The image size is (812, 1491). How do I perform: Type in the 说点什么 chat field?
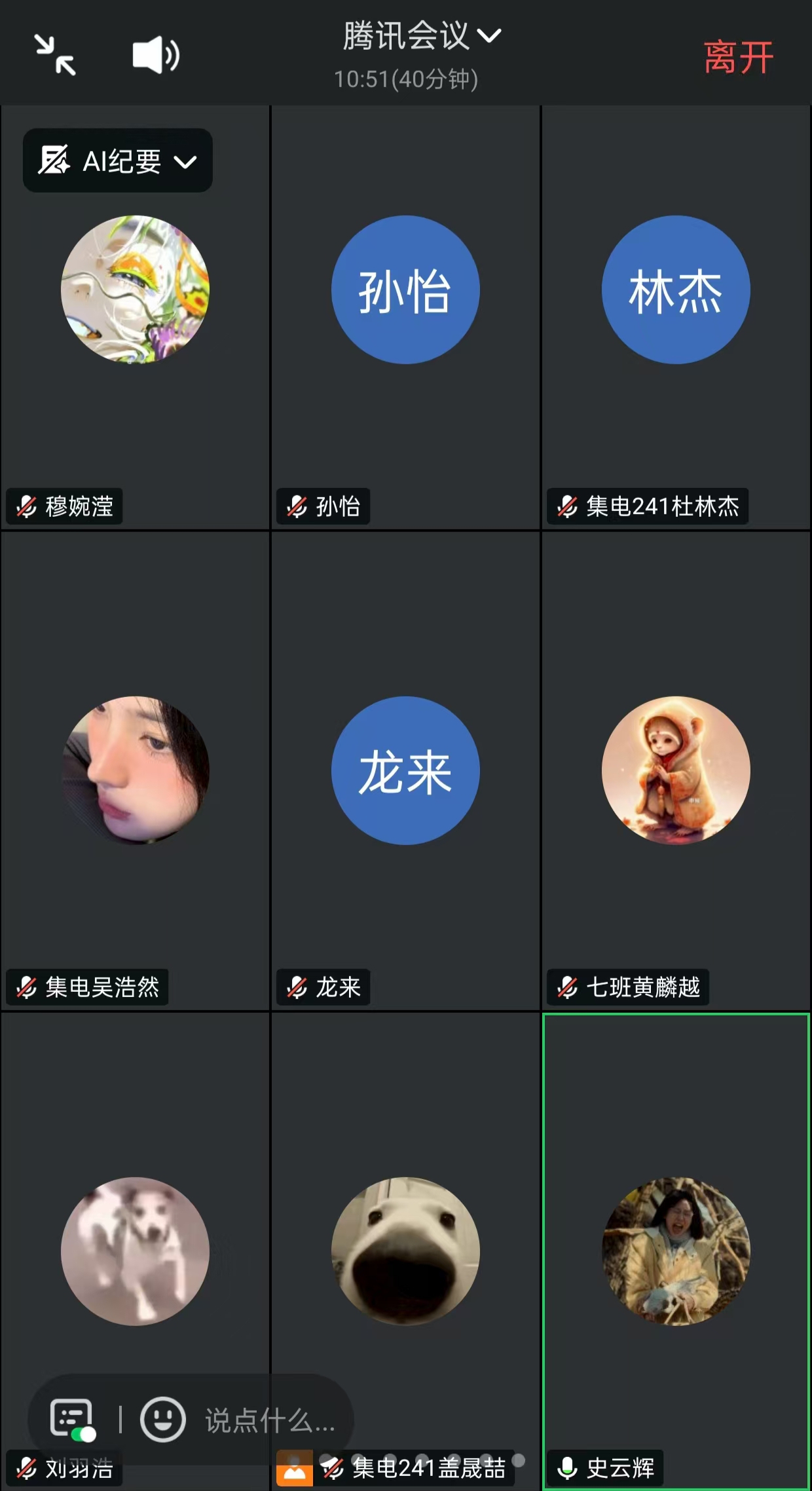coord(270,1420)
